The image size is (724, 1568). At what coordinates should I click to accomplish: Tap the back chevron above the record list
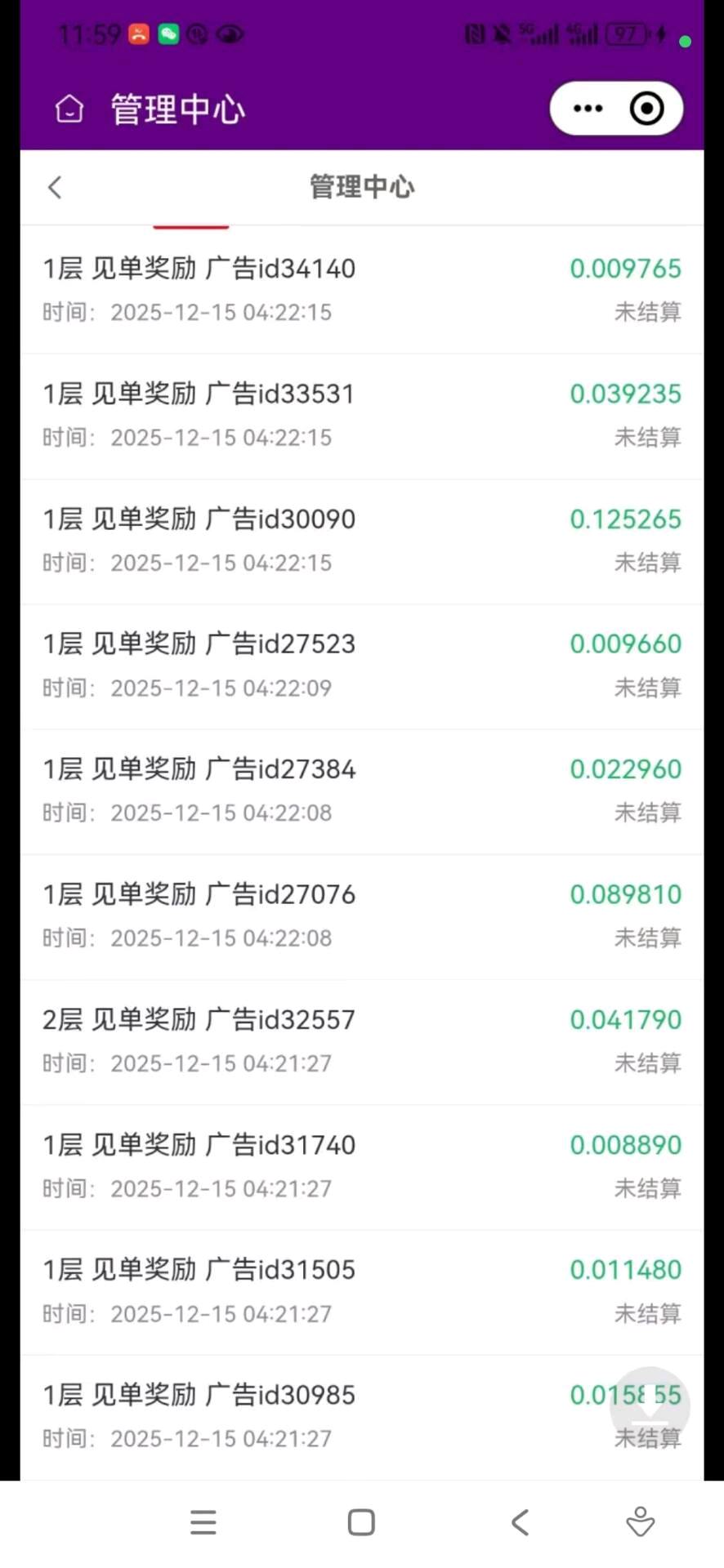(54, 187)
